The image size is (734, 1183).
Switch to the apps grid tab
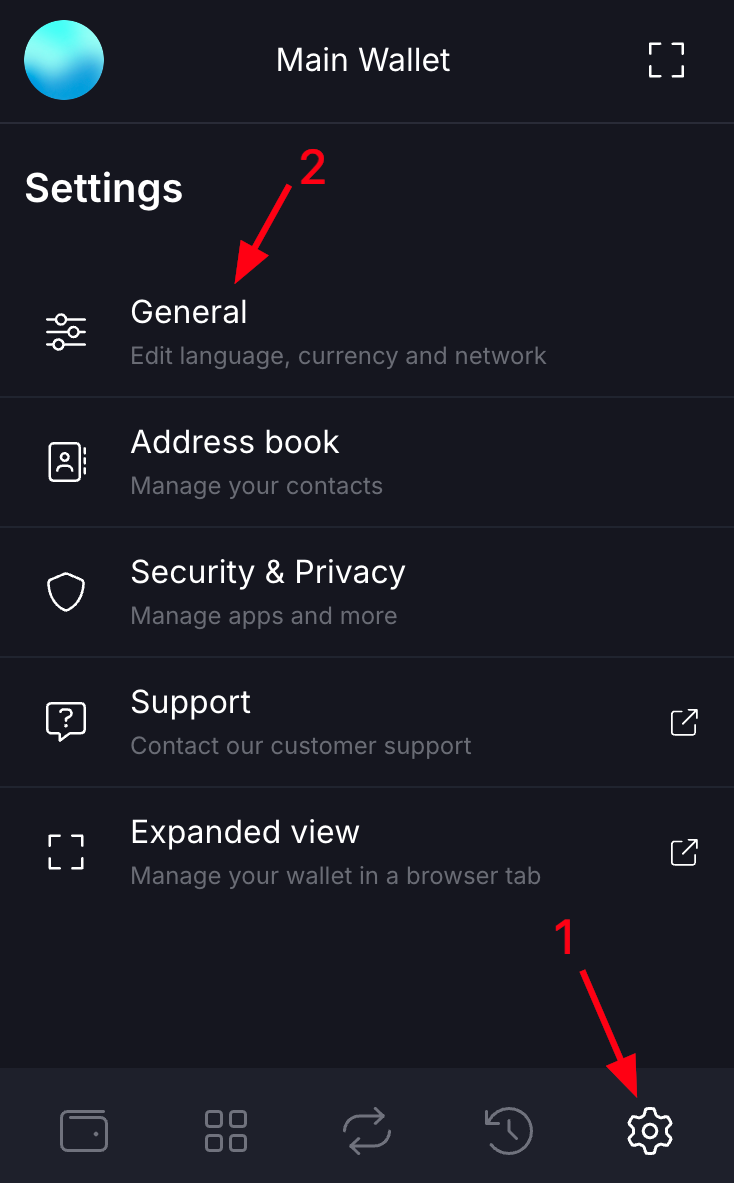(226, 1130)
